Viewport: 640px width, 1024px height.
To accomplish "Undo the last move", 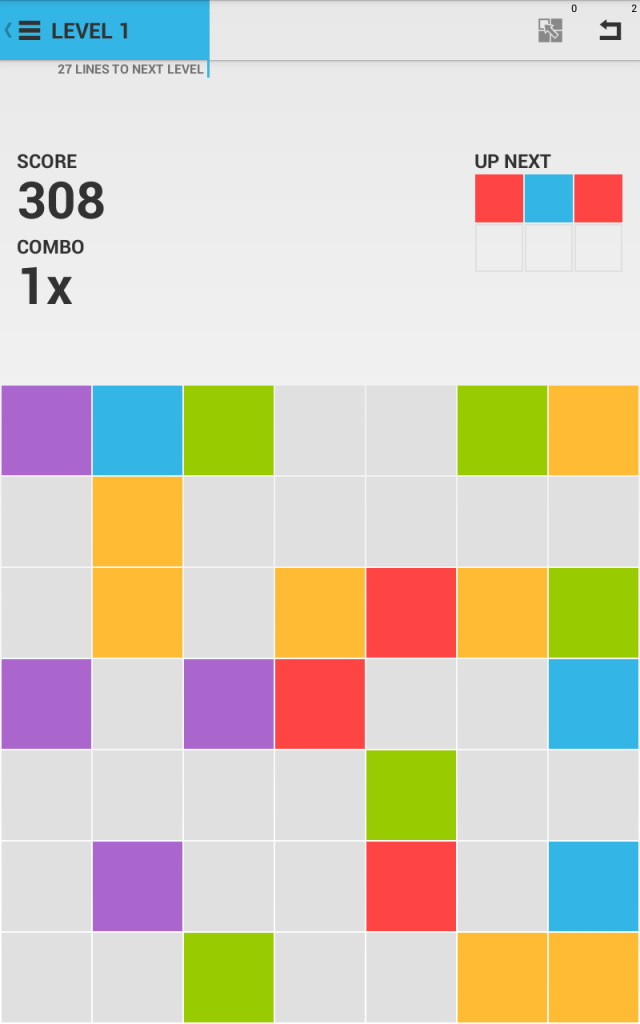I will [x=609, y=31].
